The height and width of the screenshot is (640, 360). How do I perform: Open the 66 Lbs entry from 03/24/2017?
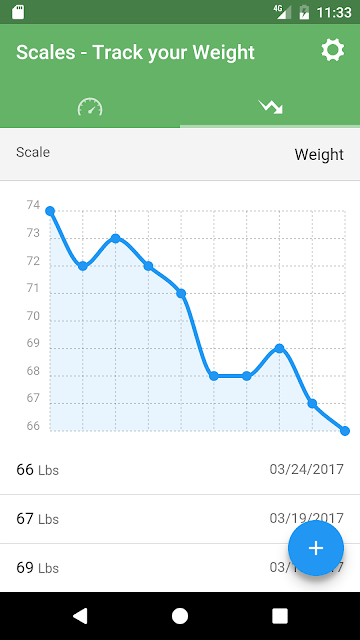180,470
